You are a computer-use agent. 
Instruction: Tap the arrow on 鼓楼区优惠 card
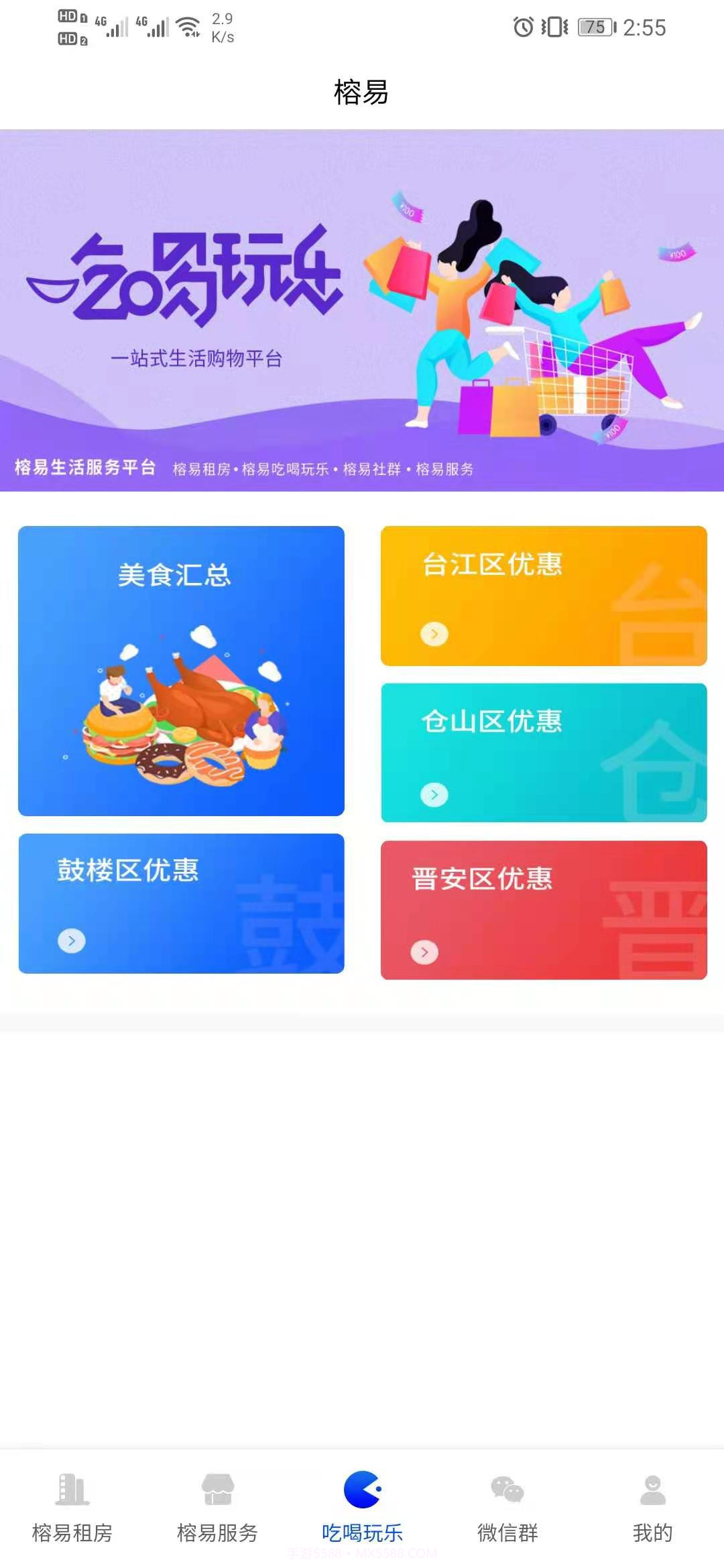pos(70,940)
